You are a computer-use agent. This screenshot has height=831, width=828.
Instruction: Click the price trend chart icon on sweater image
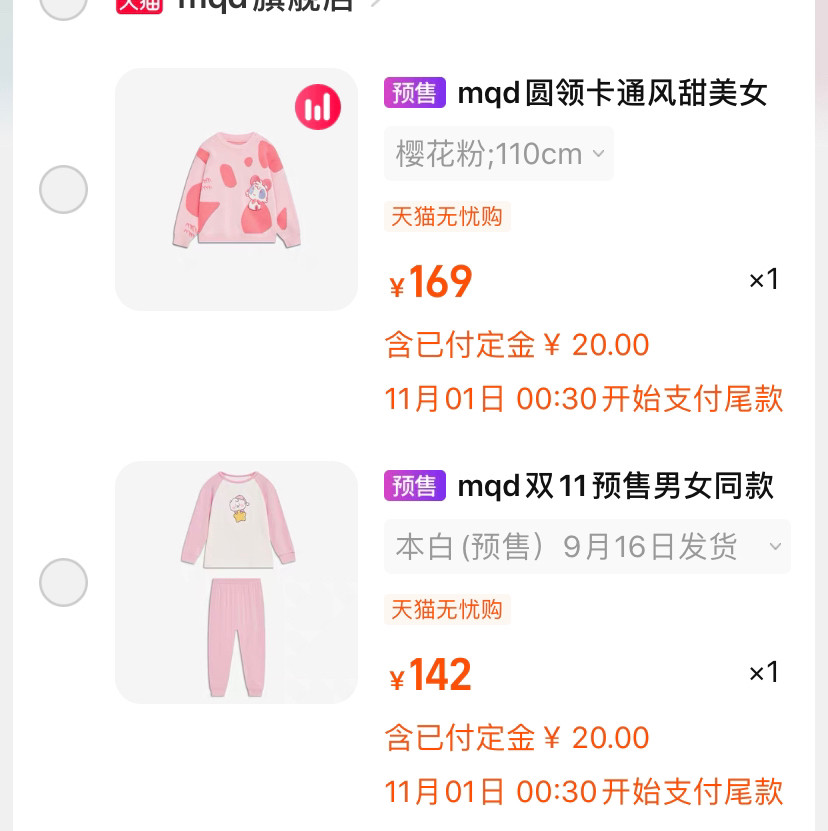tap(318, 107)
